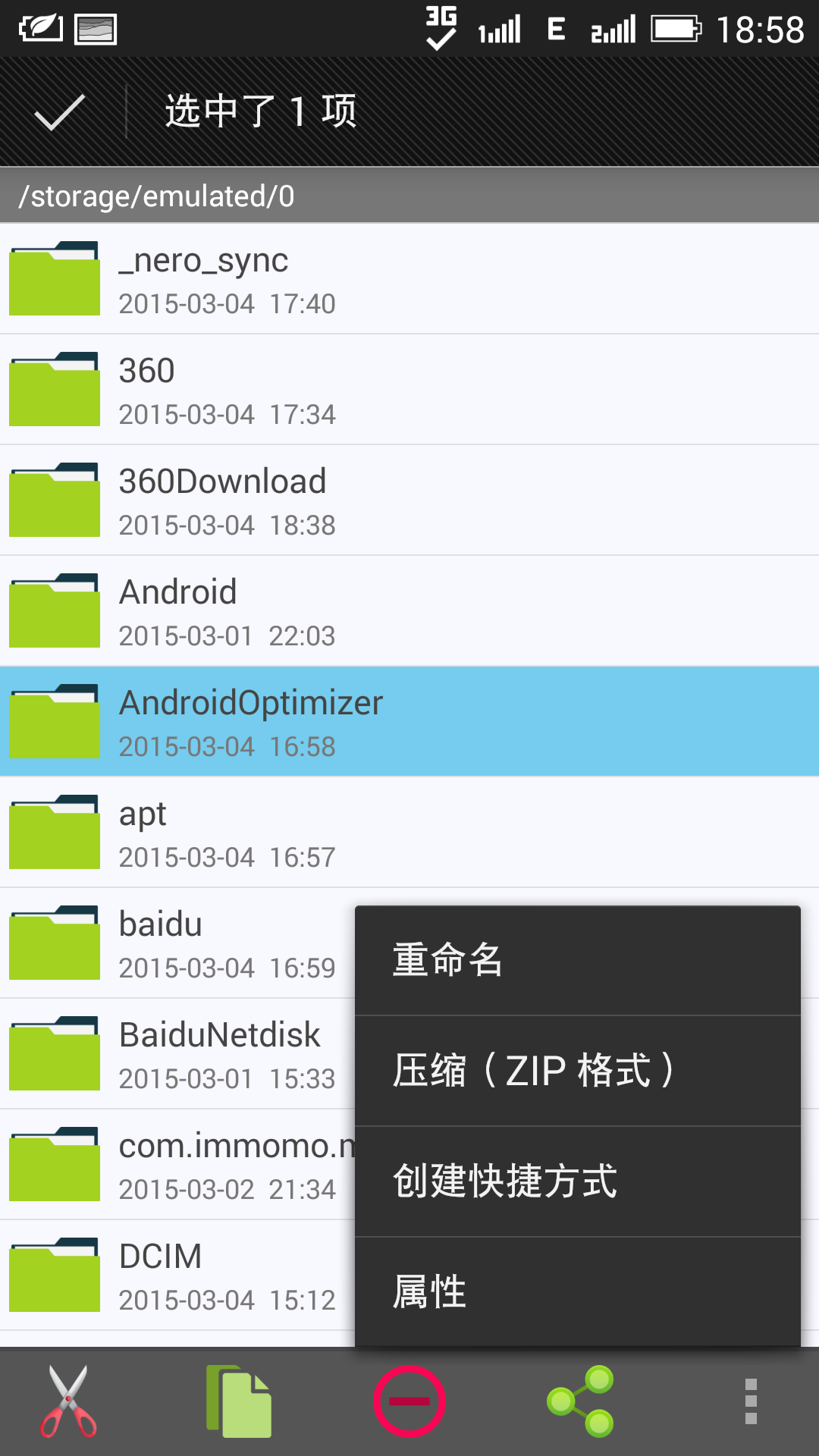This screenshot has width=819, height=1456.
Task: Select the 360Download folder
Action: coord(409,500)
